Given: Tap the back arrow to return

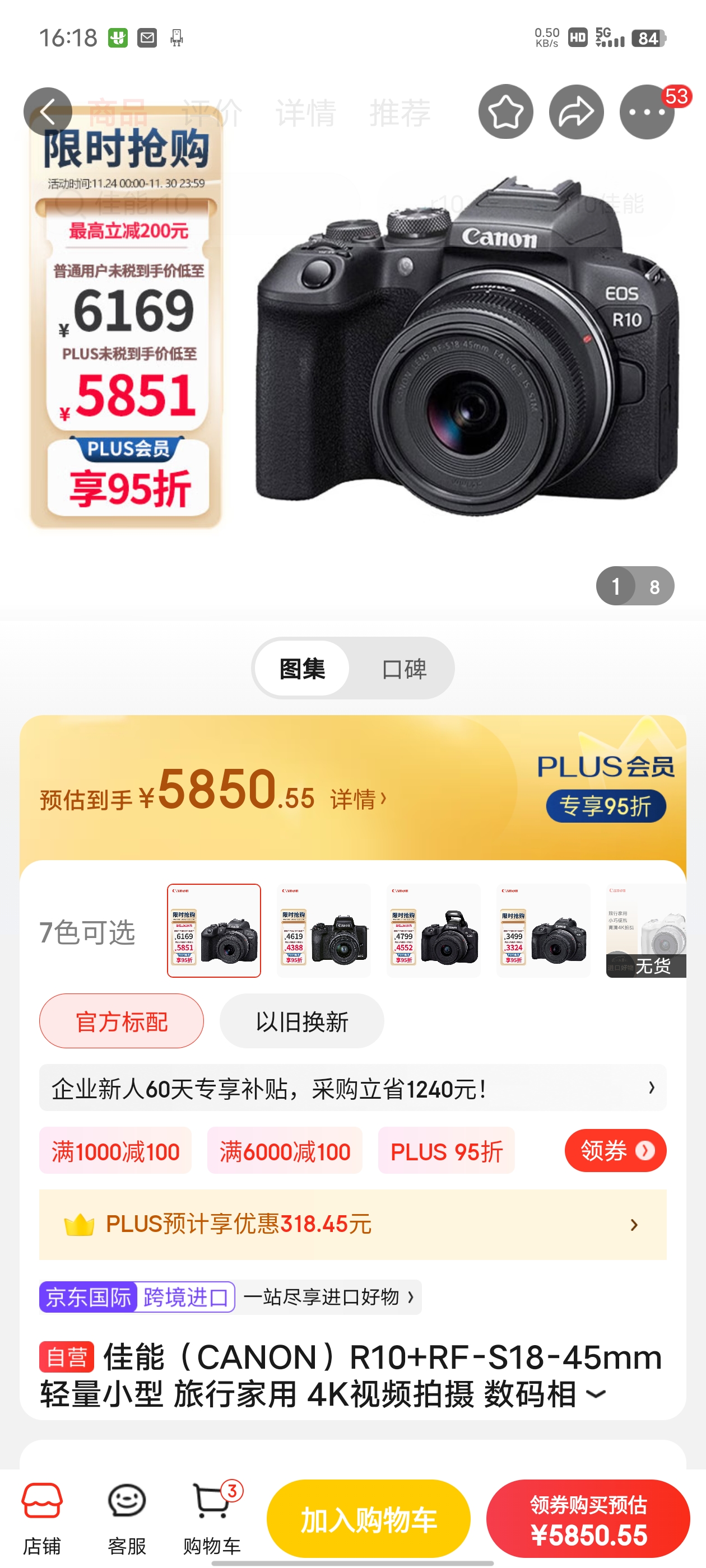Looking at the screenshot, I should coord(48,111).
